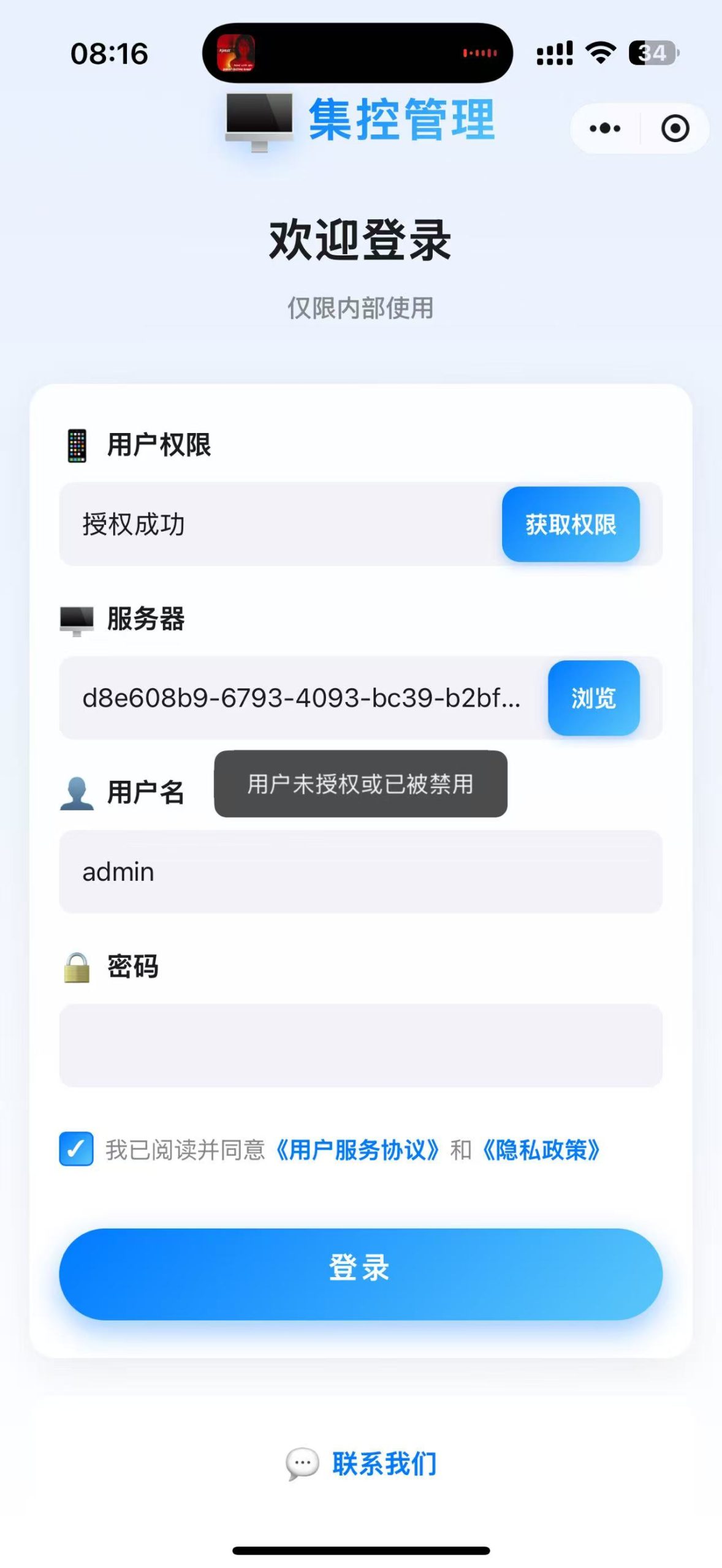Focus the empty password field
Viewport: 722px width, 1568px height.
pos(360,1045)
